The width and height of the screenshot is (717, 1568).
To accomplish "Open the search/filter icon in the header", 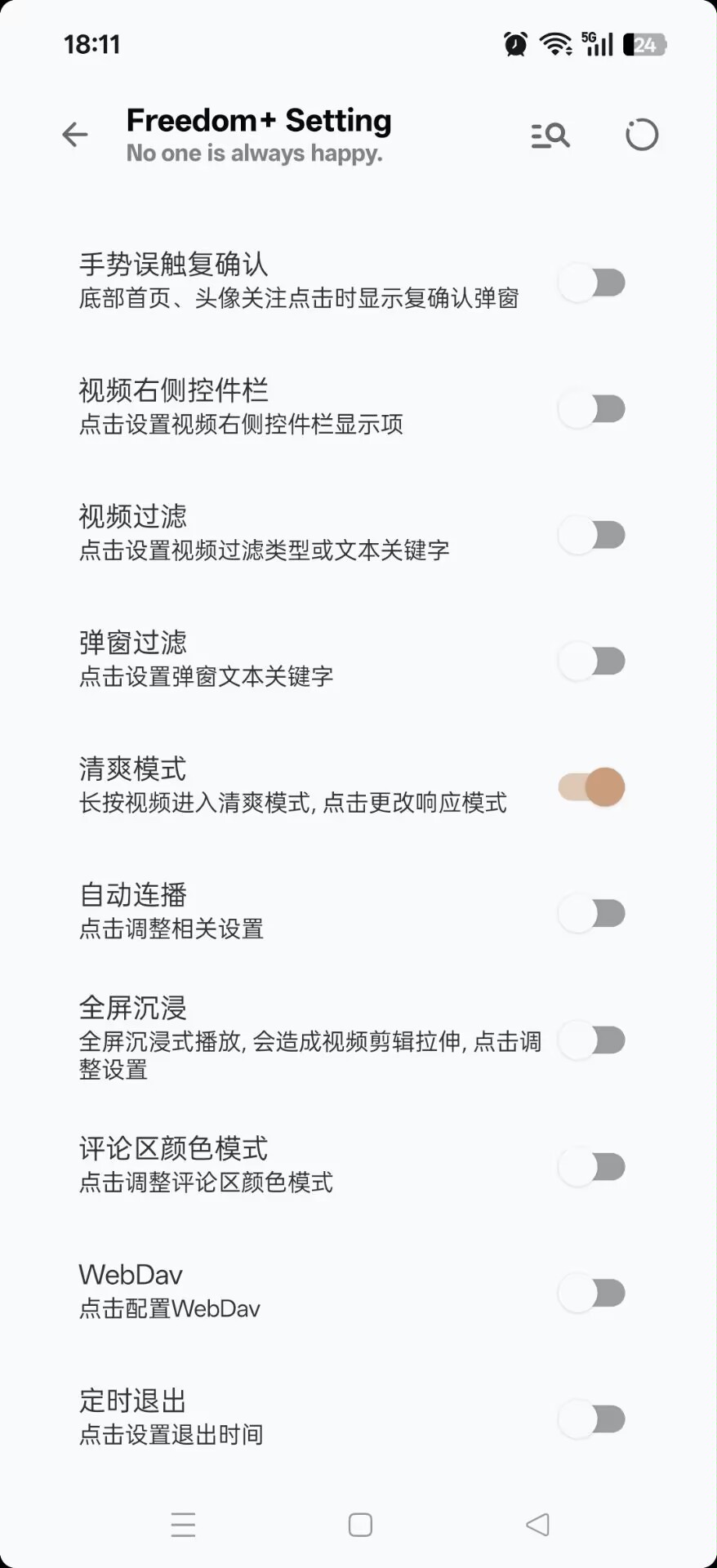I will click(550, 135).
